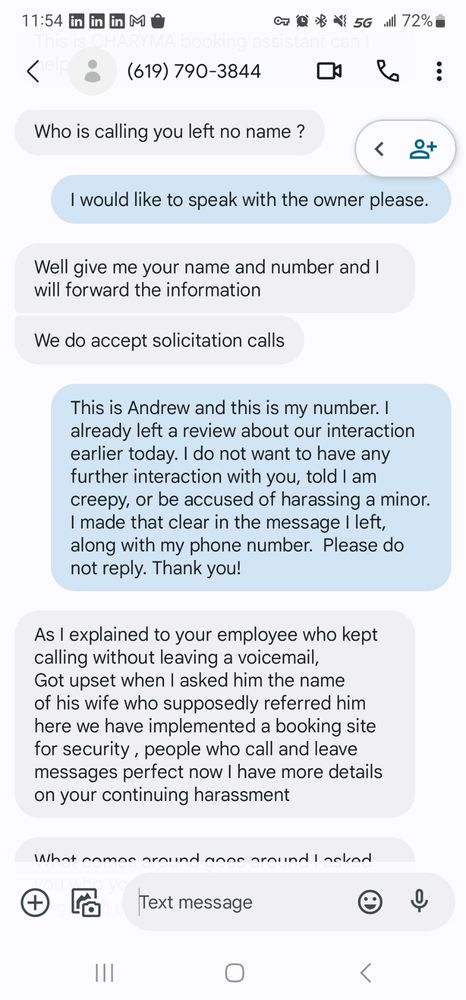Go back to the conversation list
Image resolution: width=466 pixels, height=1000 pixels.
click(33, 71)
